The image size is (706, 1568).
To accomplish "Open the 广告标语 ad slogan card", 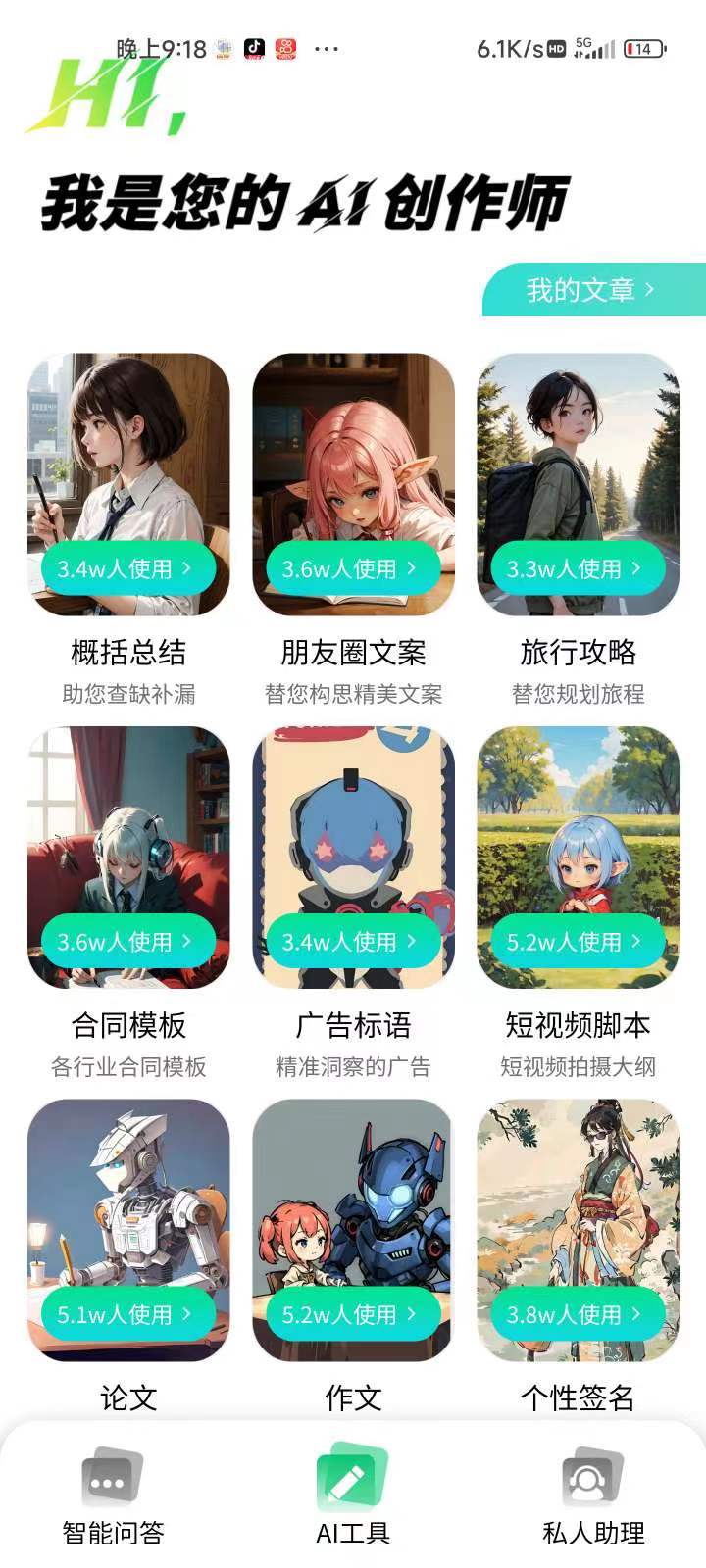I will pyautogui.click(x=353, y=853).
